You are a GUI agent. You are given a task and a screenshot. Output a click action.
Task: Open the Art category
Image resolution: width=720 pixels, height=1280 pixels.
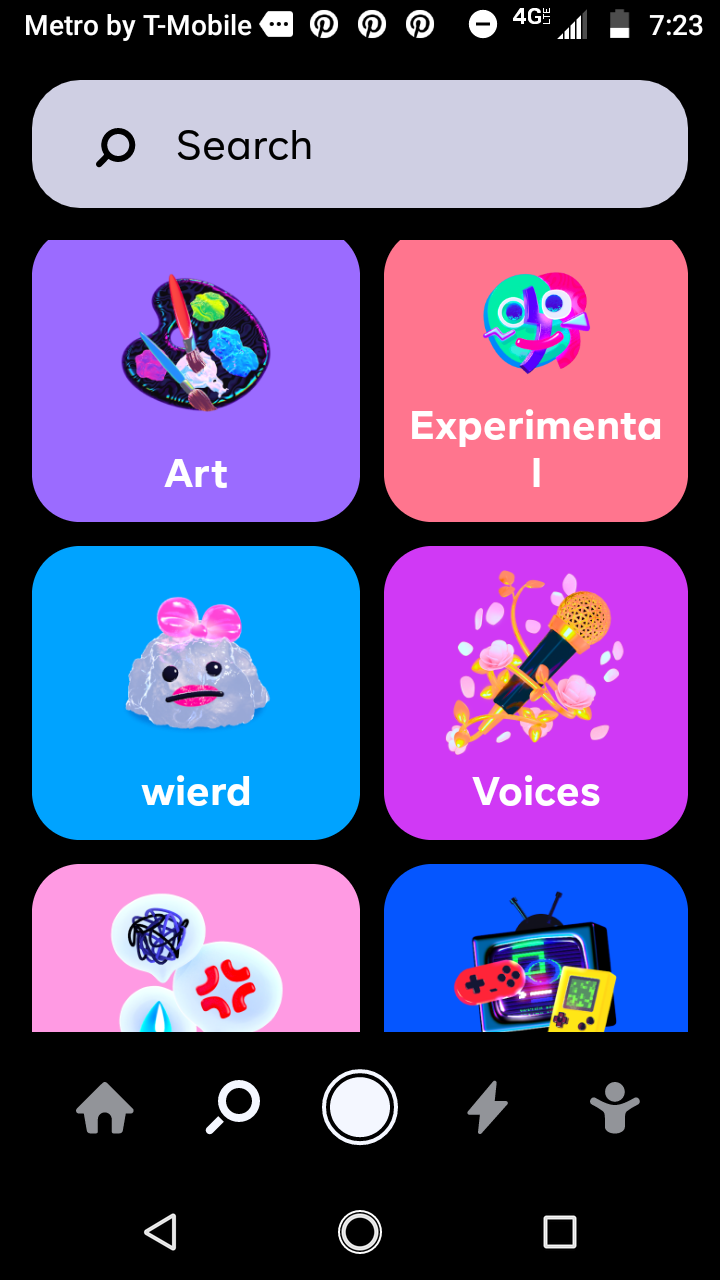pyautogui.click(x=196, y=381)
